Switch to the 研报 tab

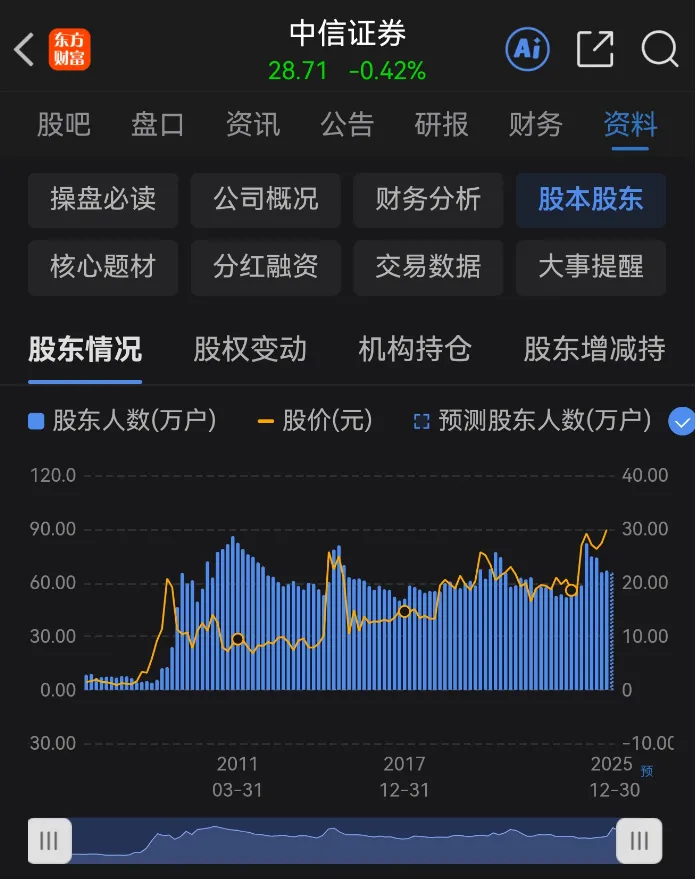[441, 124]
